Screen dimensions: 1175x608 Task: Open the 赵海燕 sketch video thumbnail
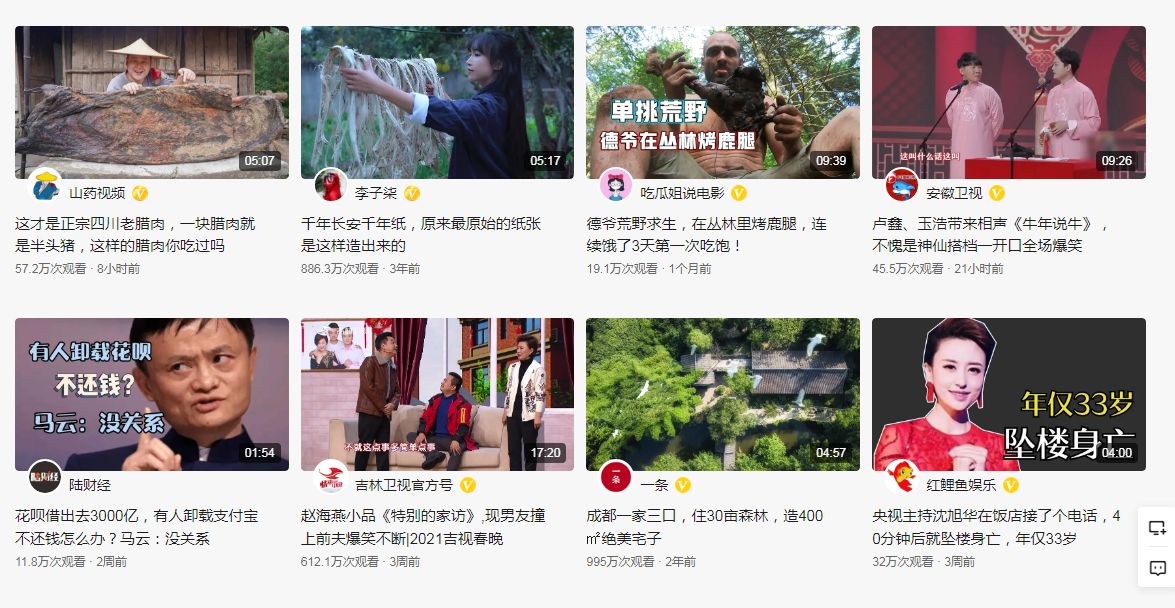pos(437,394)
